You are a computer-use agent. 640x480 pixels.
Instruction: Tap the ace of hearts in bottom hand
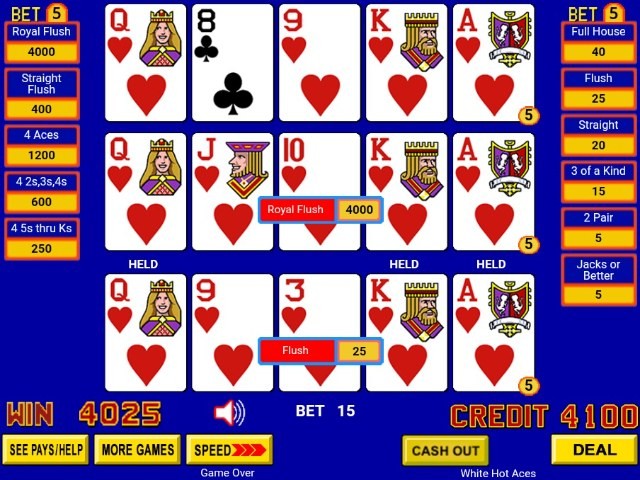point(493,332)
